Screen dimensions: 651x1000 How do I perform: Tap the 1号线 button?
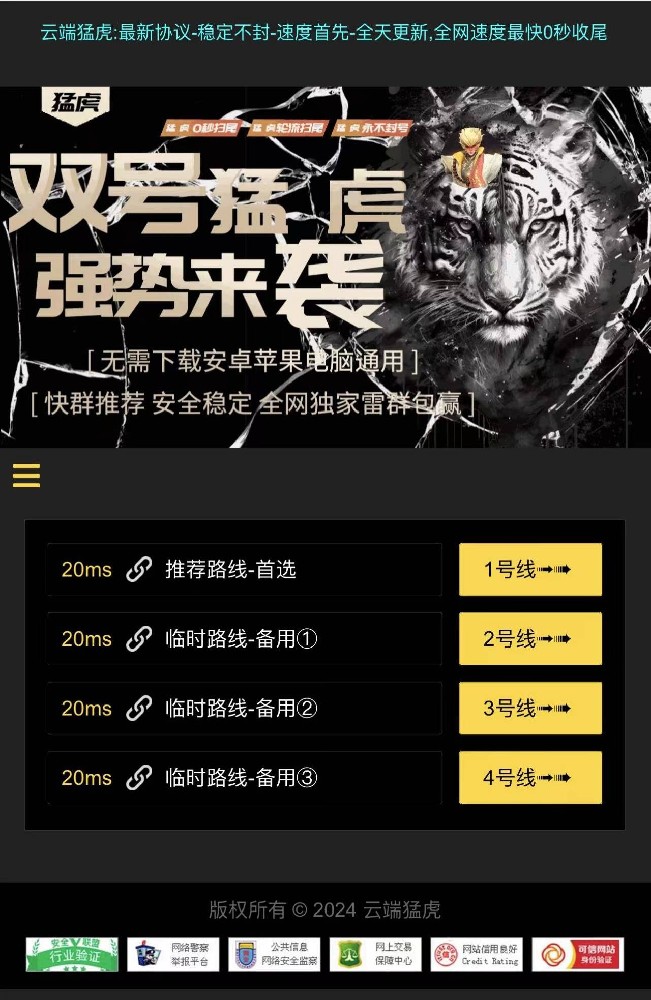coord(530,570)
